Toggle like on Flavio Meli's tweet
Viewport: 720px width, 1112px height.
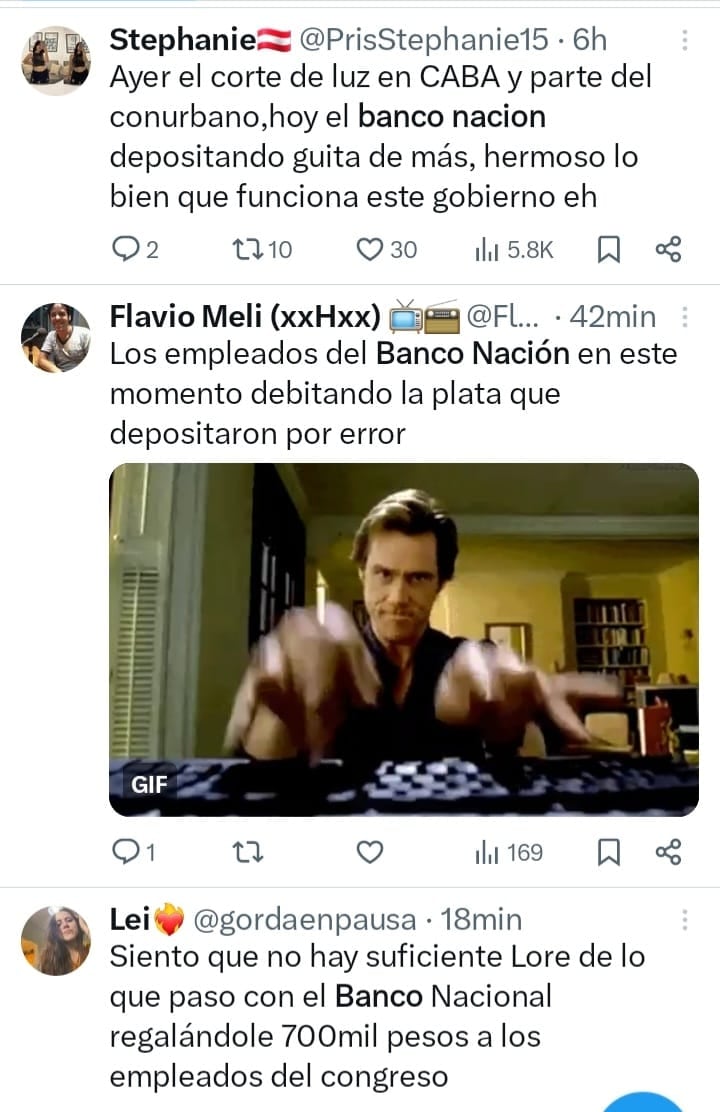pos(369,852)
